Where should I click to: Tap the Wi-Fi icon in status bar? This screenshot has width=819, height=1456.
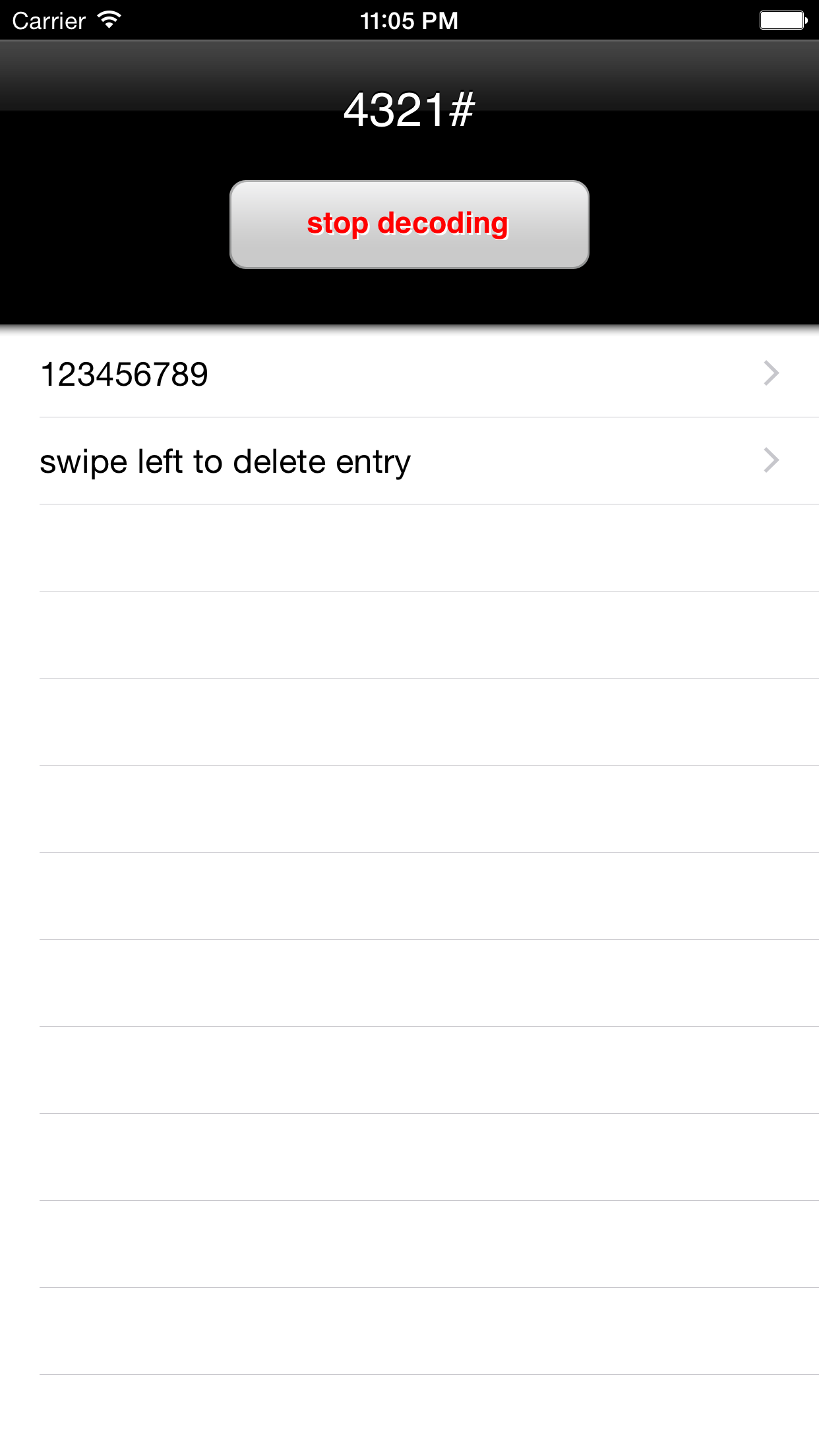click(106, 19)
